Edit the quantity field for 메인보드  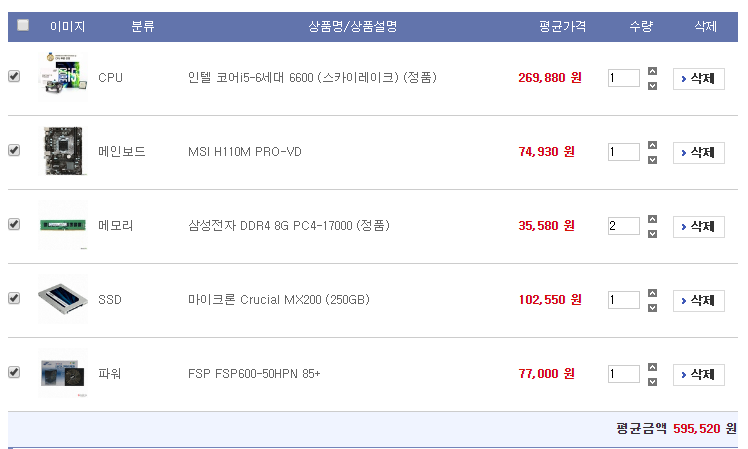pyautogui.click(x=623, y=152)
